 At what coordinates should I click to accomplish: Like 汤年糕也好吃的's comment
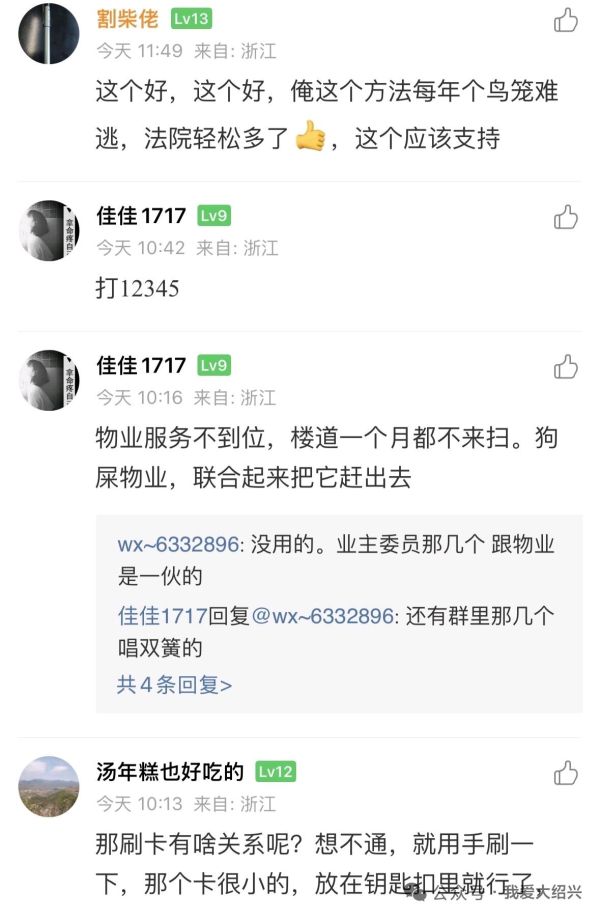pos(566,773)
